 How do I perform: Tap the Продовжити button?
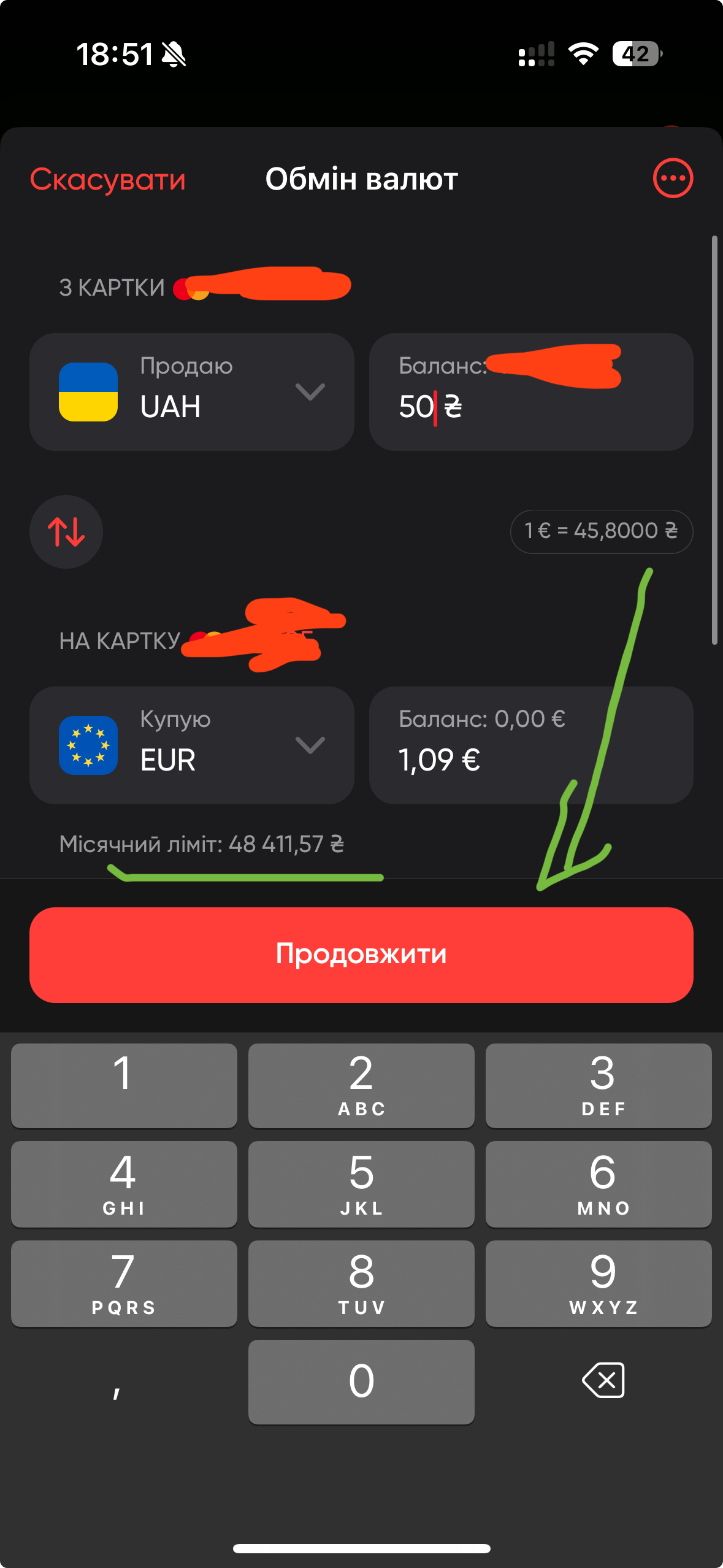tap(361, 955)
